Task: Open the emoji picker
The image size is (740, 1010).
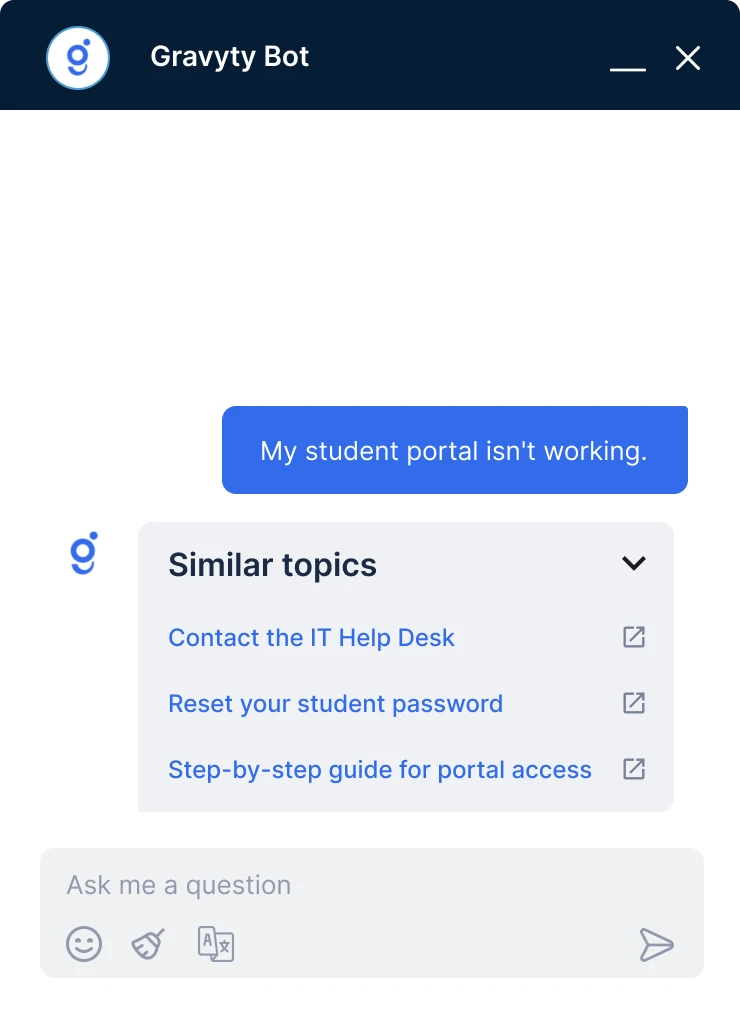Action: click(84, 944)
